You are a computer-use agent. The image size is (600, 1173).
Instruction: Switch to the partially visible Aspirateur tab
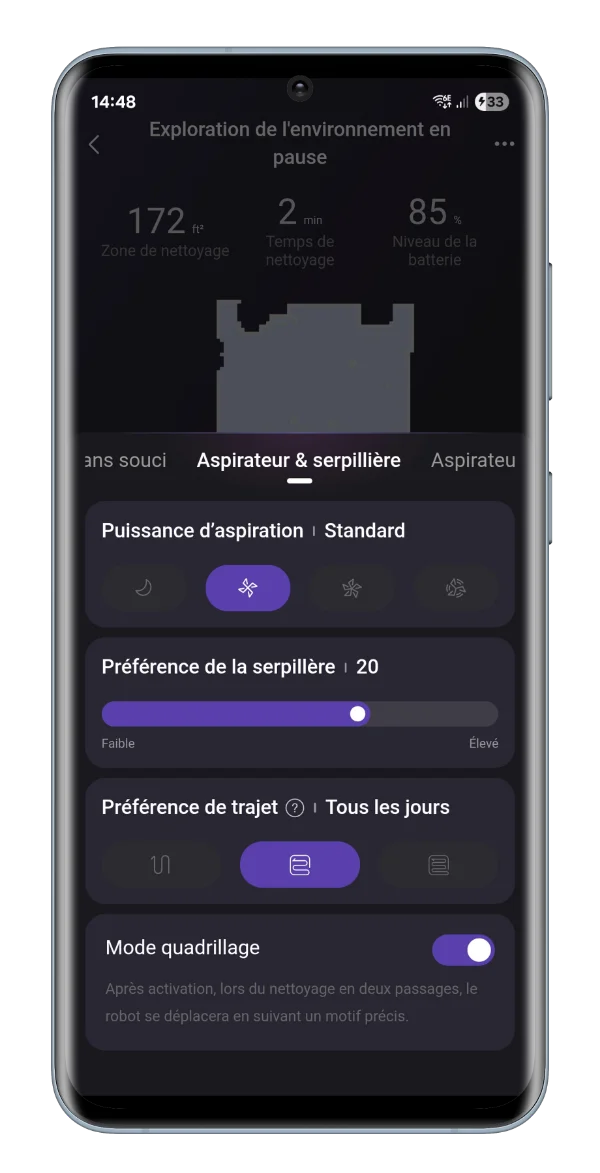[x=473, y=461]
